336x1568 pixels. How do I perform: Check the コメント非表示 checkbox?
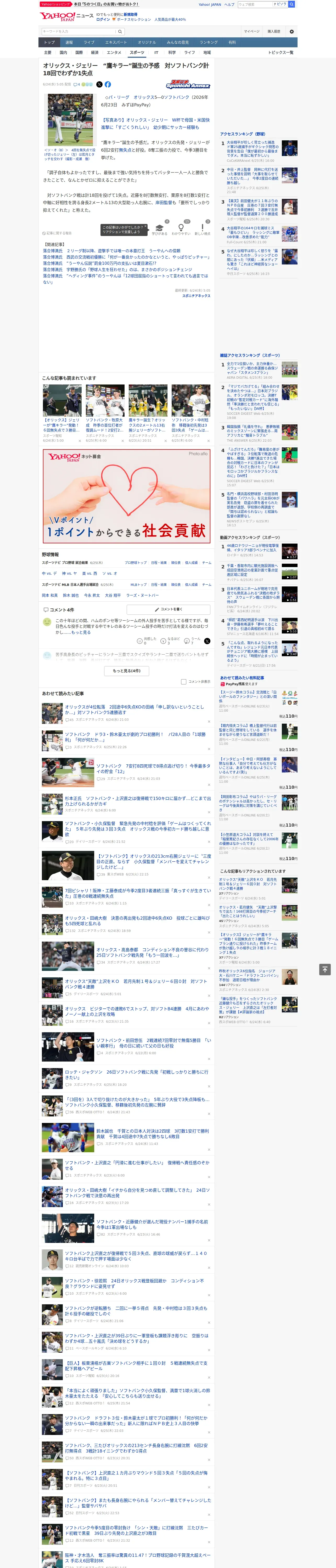(183, 682)
